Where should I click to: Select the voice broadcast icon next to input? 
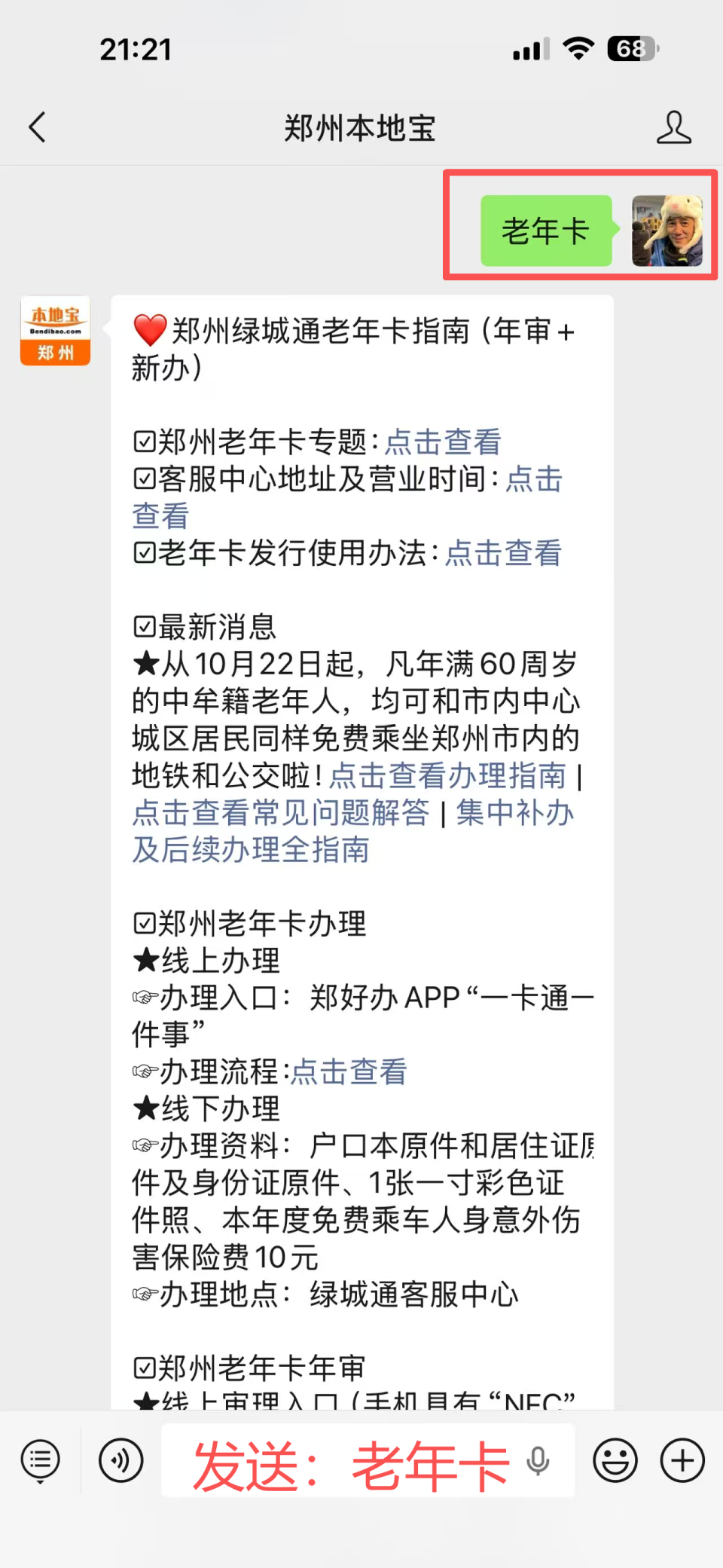120,1460
